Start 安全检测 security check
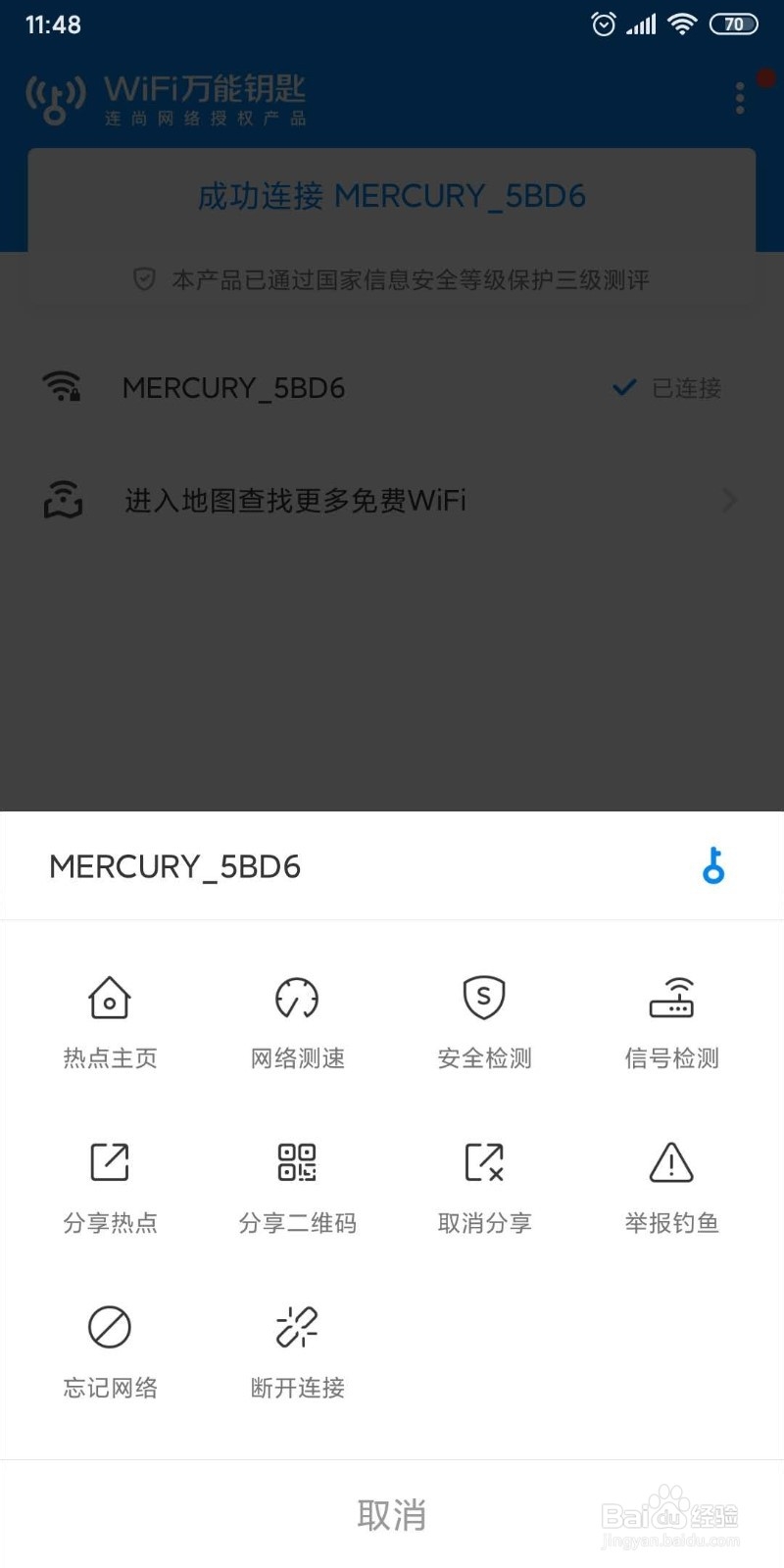The height and width of the screenshot is (1568, 784). tap(484, 1021)
